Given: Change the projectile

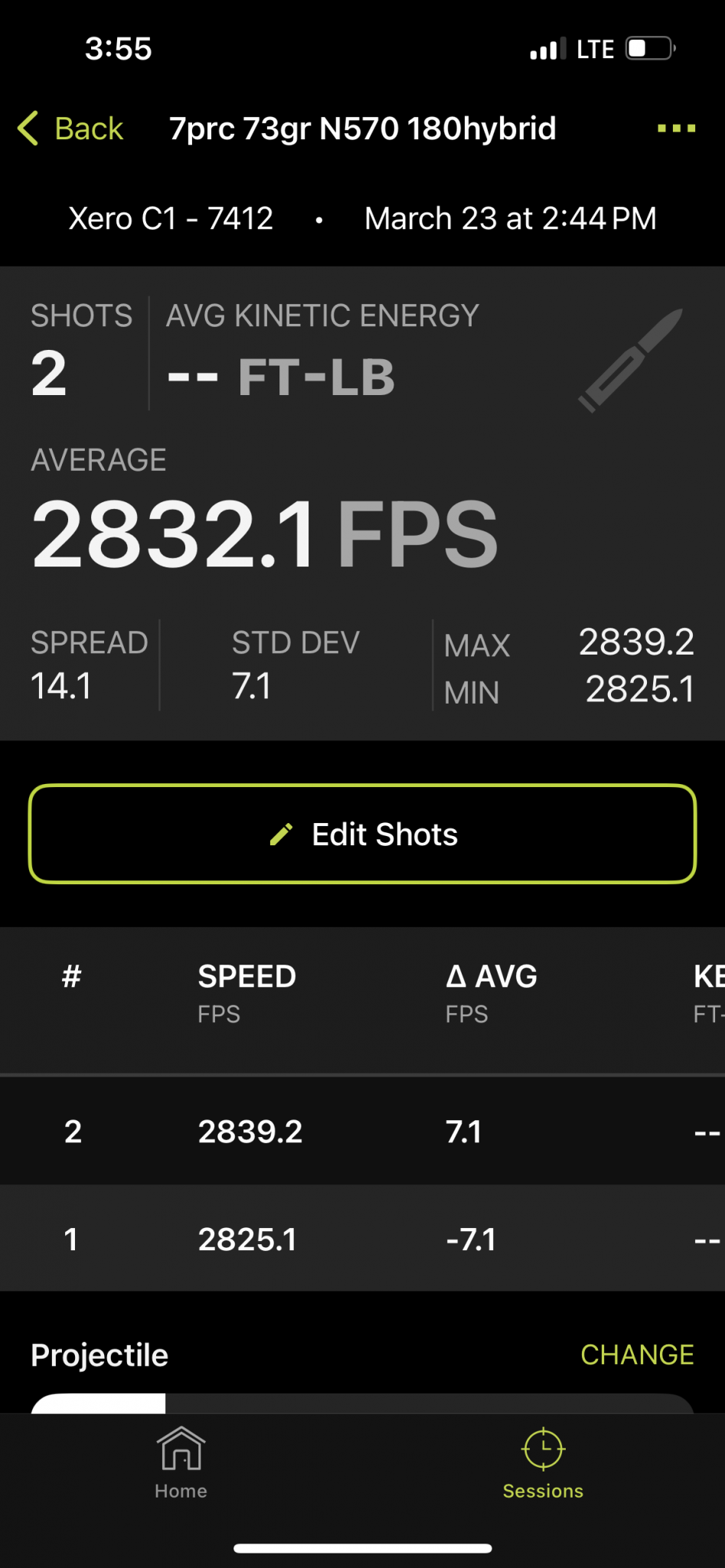Looking at the screenshot, I should coord(636,1354).
